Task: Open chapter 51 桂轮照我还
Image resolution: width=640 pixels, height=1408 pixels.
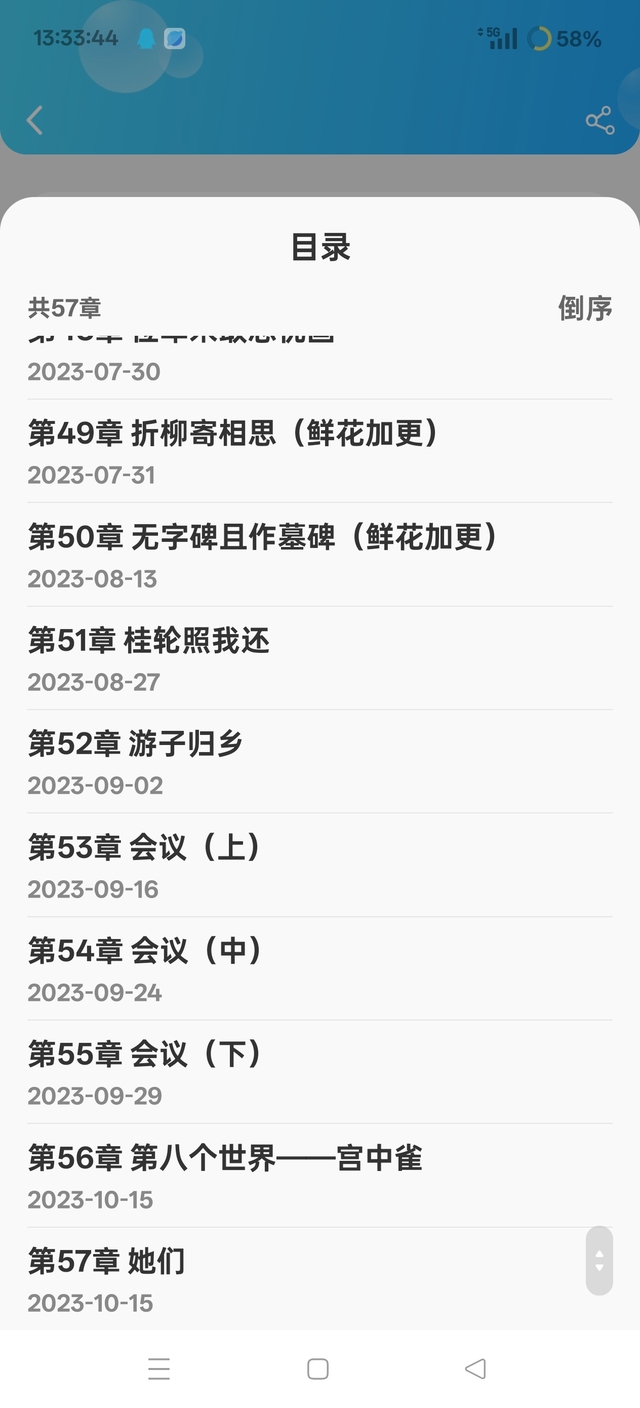Action: tap(320, 658)
